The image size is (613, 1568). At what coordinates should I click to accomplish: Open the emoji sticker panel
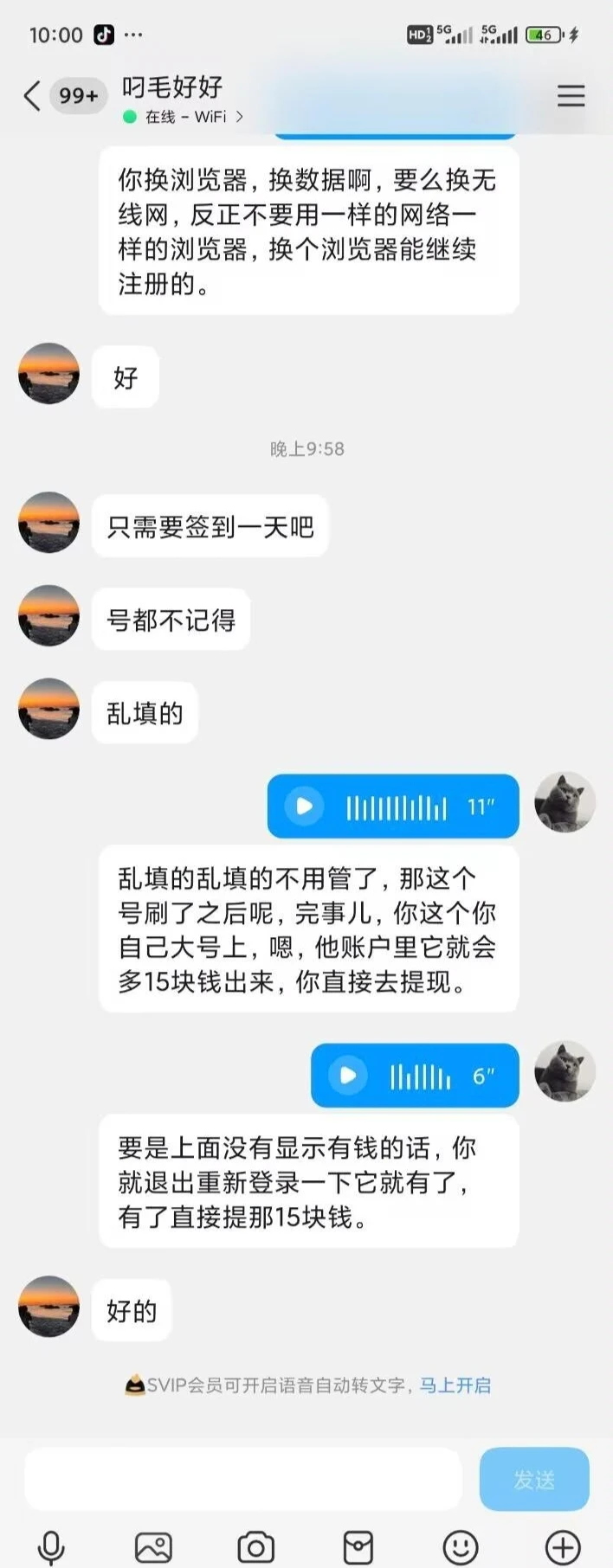click(x=461, y=1546)
